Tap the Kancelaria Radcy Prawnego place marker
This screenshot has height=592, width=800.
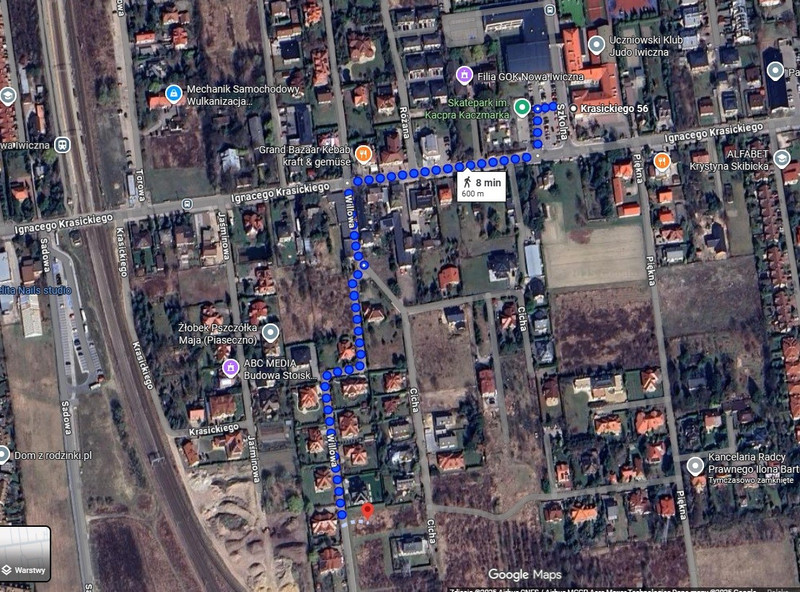click(695, 466)
